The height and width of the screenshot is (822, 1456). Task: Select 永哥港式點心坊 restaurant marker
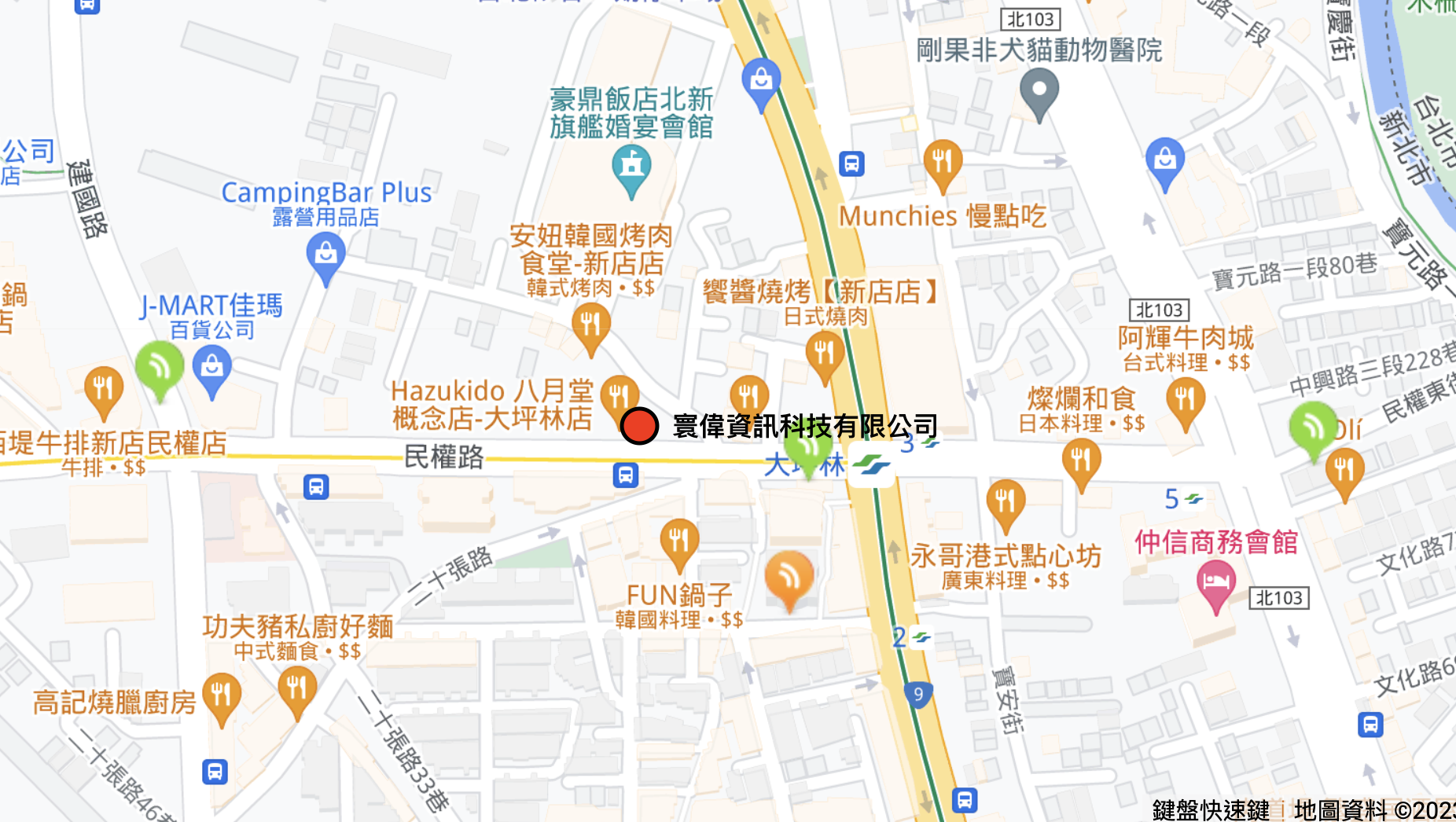[x=1005, y=501]
